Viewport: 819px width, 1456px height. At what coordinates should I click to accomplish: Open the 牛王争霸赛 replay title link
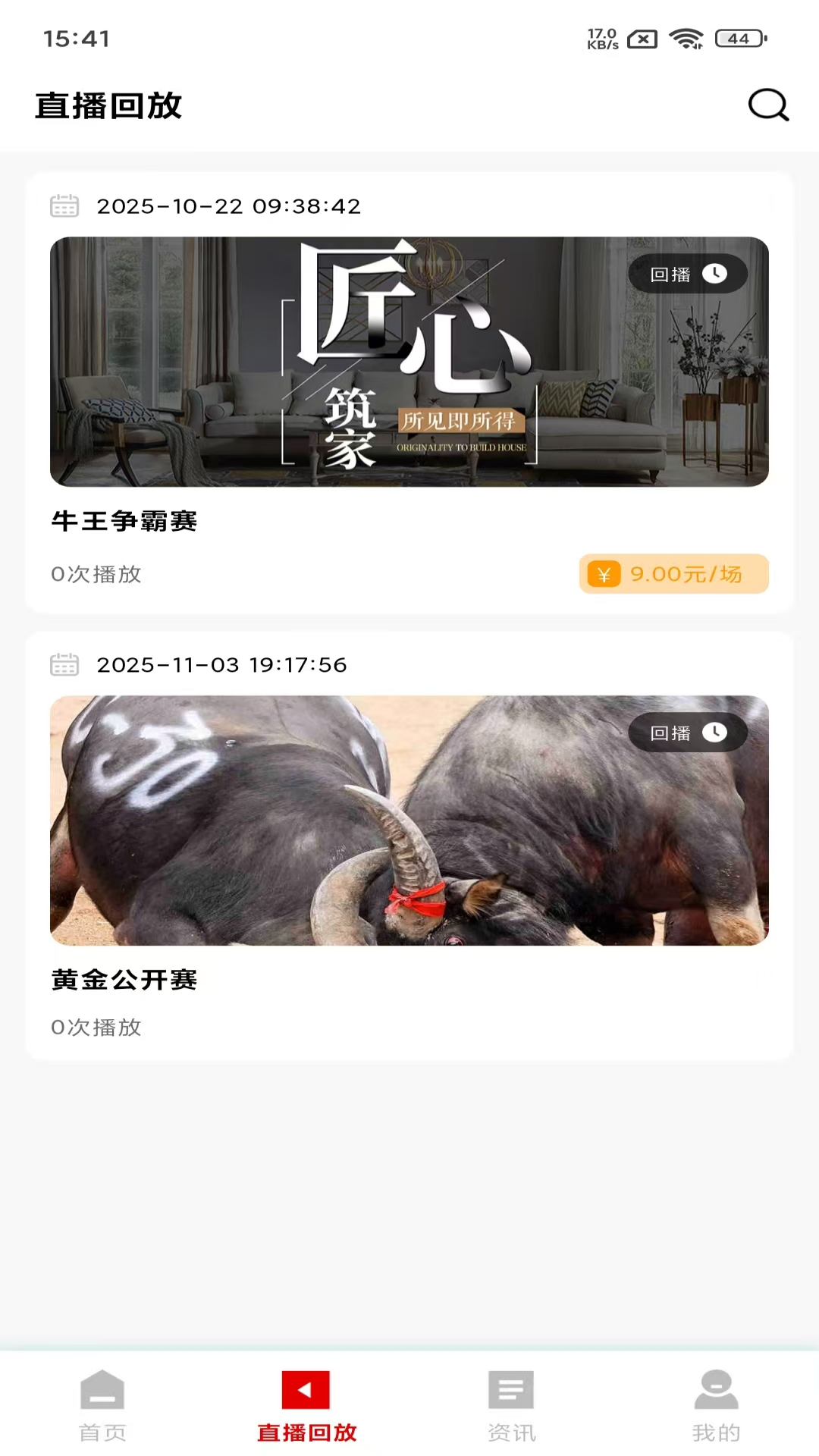pyautogui.click(x=123, y=522)
